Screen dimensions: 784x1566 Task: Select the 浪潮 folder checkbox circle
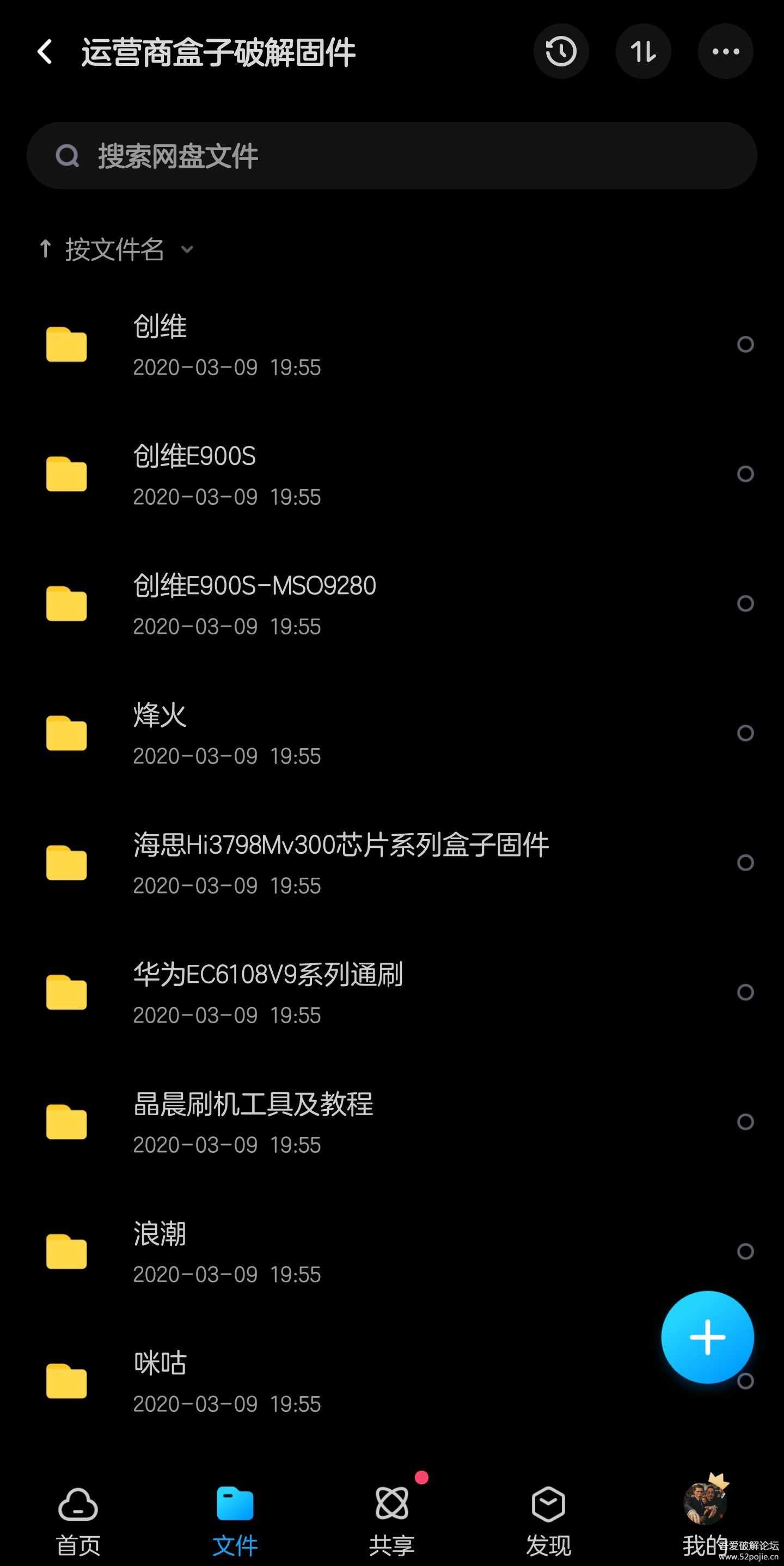(745, 1251)
